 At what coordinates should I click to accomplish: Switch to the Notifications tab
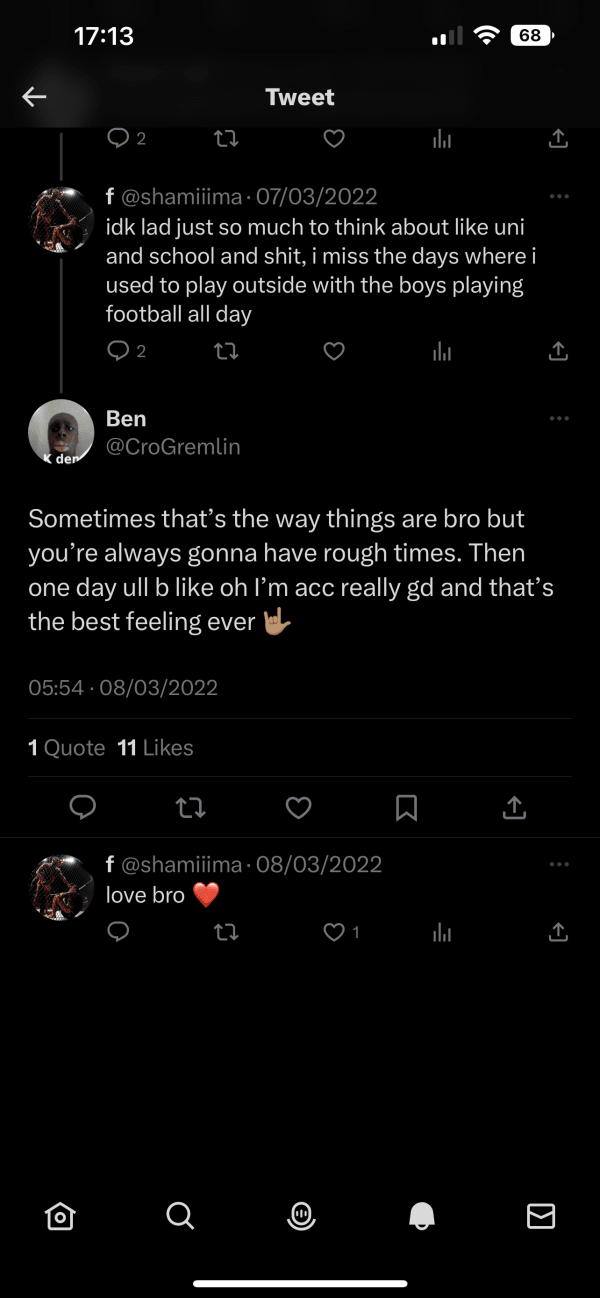422,1215
